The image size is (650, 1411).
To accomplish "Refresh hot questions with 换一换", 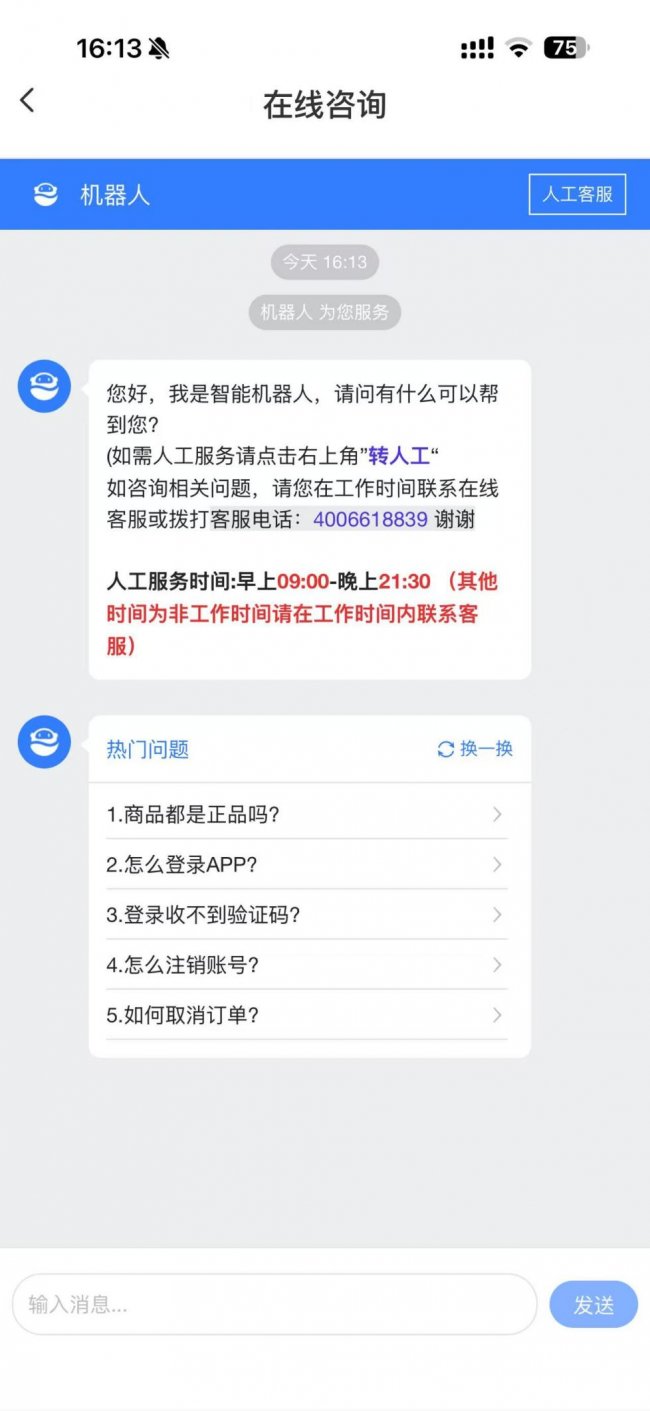I will [475, 749].
